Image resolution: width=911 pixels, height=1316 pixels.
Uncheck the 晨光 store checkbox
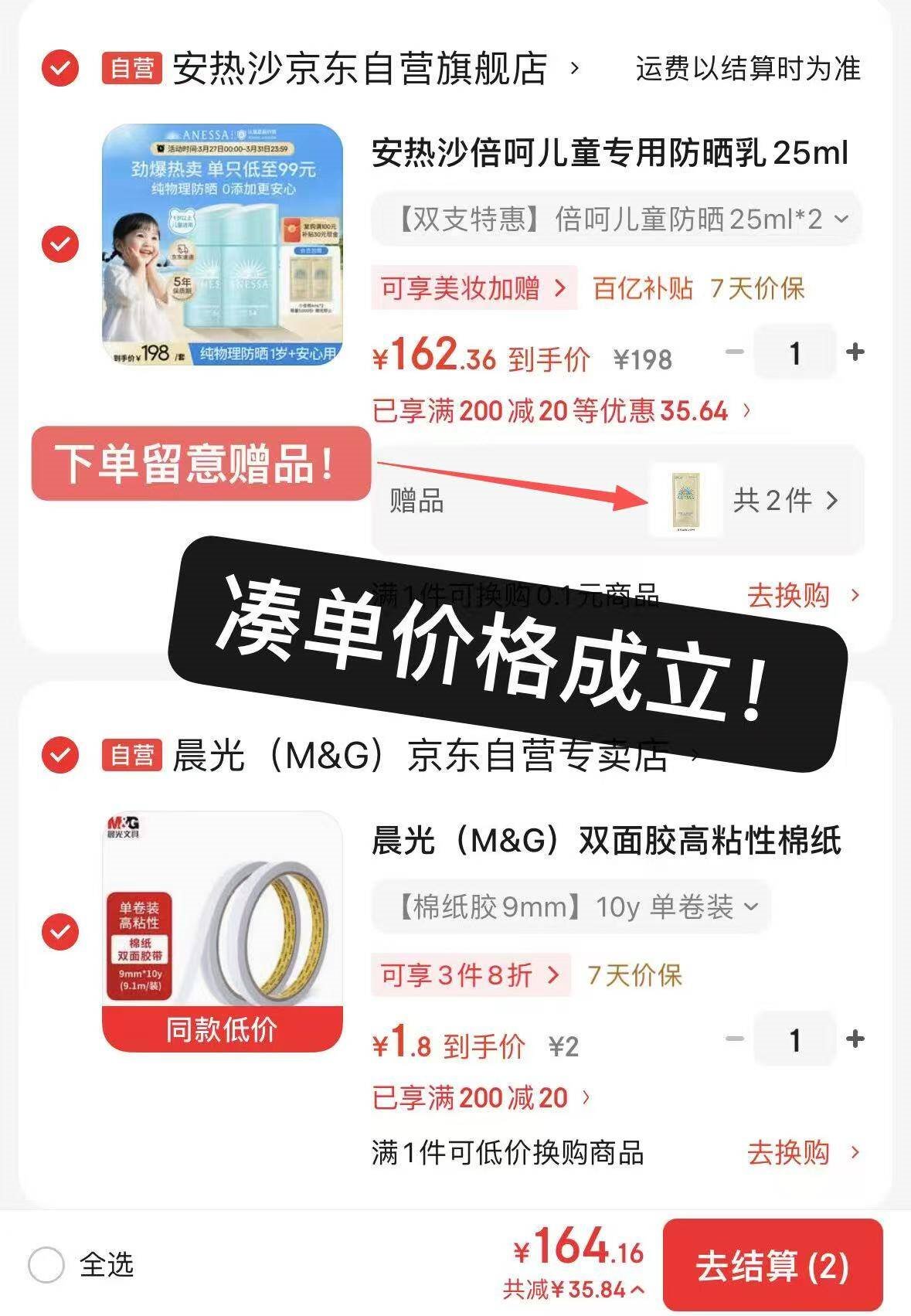tap(59, 754)
